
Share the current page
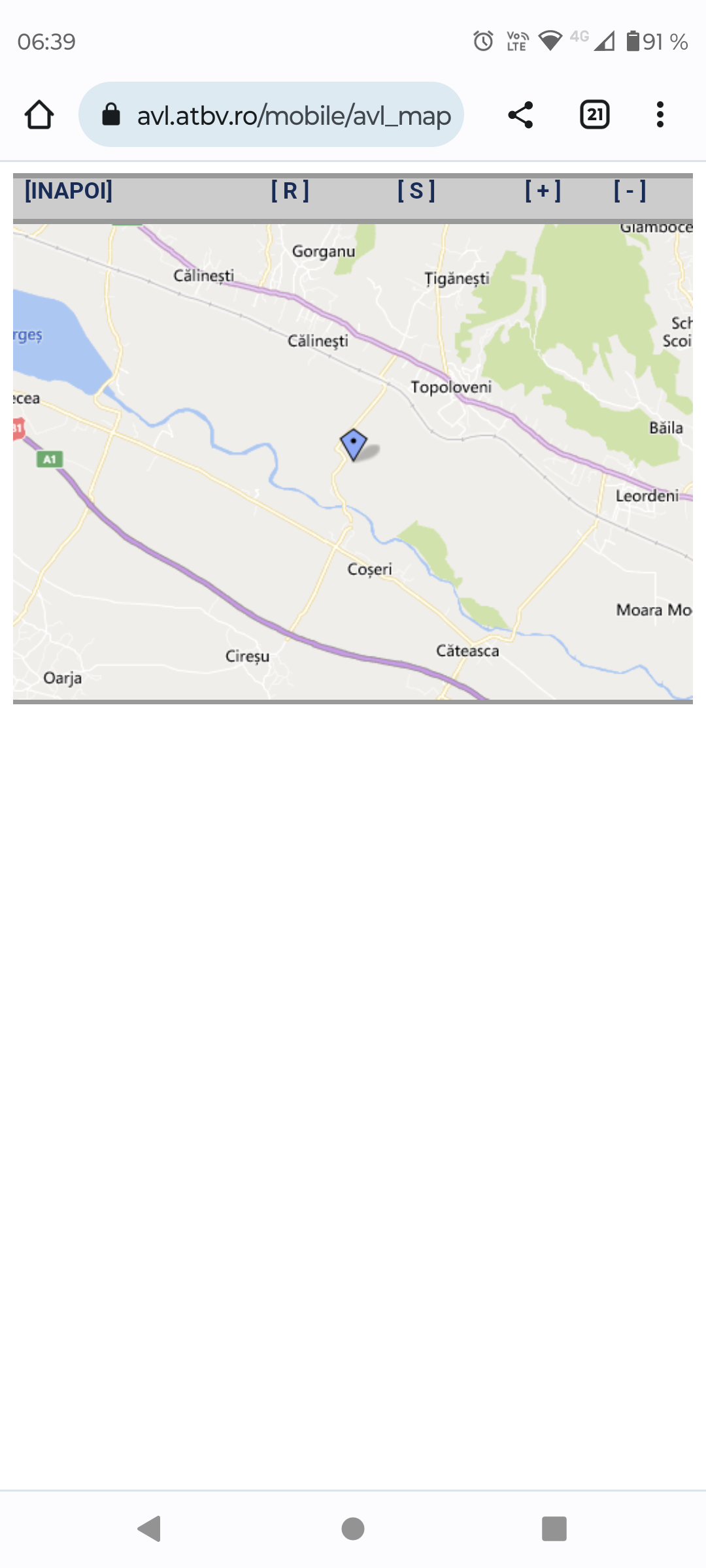tap(520, 115)
